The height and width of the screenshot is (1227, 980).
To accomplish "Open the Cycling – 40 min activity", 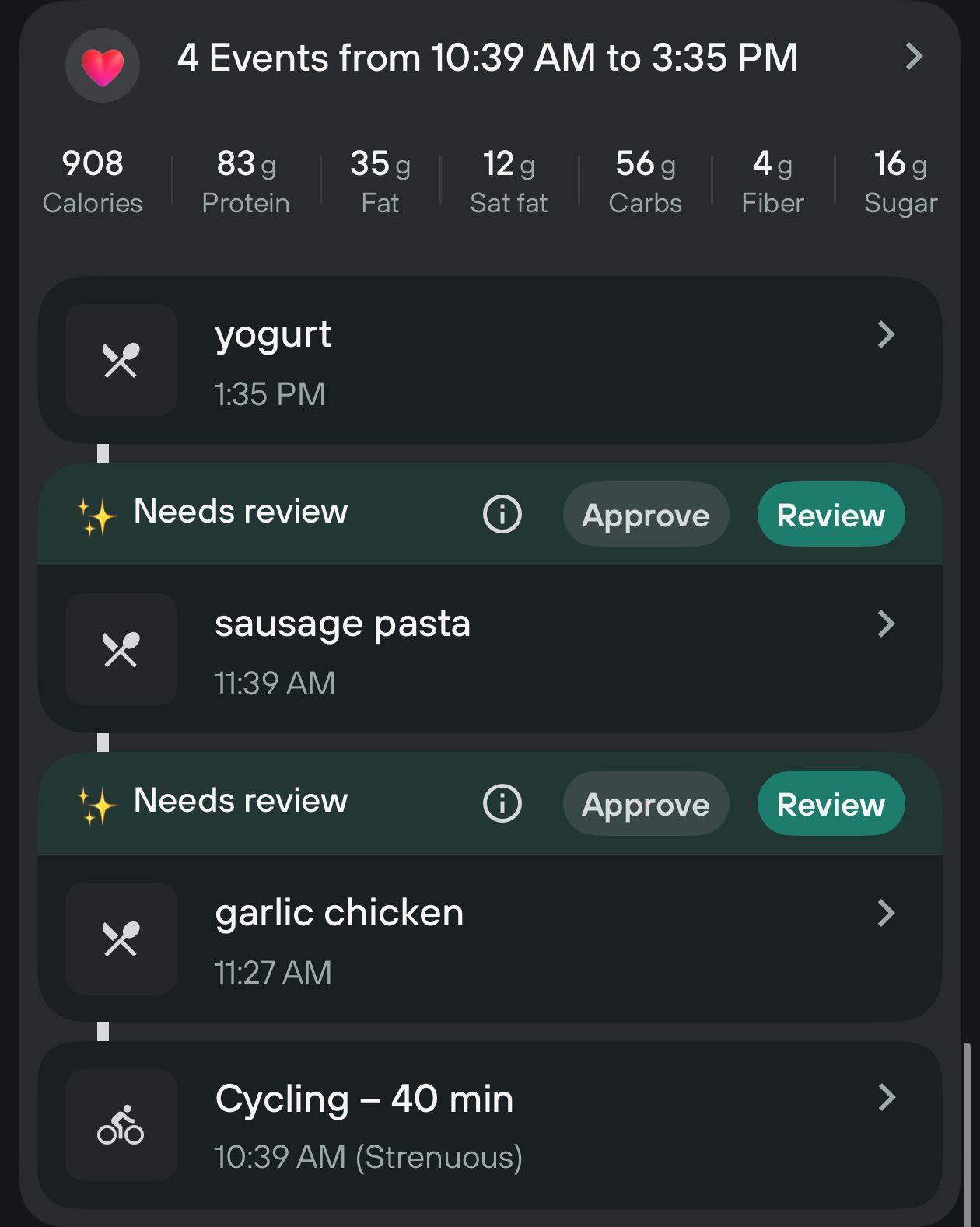I will 490,1126.
